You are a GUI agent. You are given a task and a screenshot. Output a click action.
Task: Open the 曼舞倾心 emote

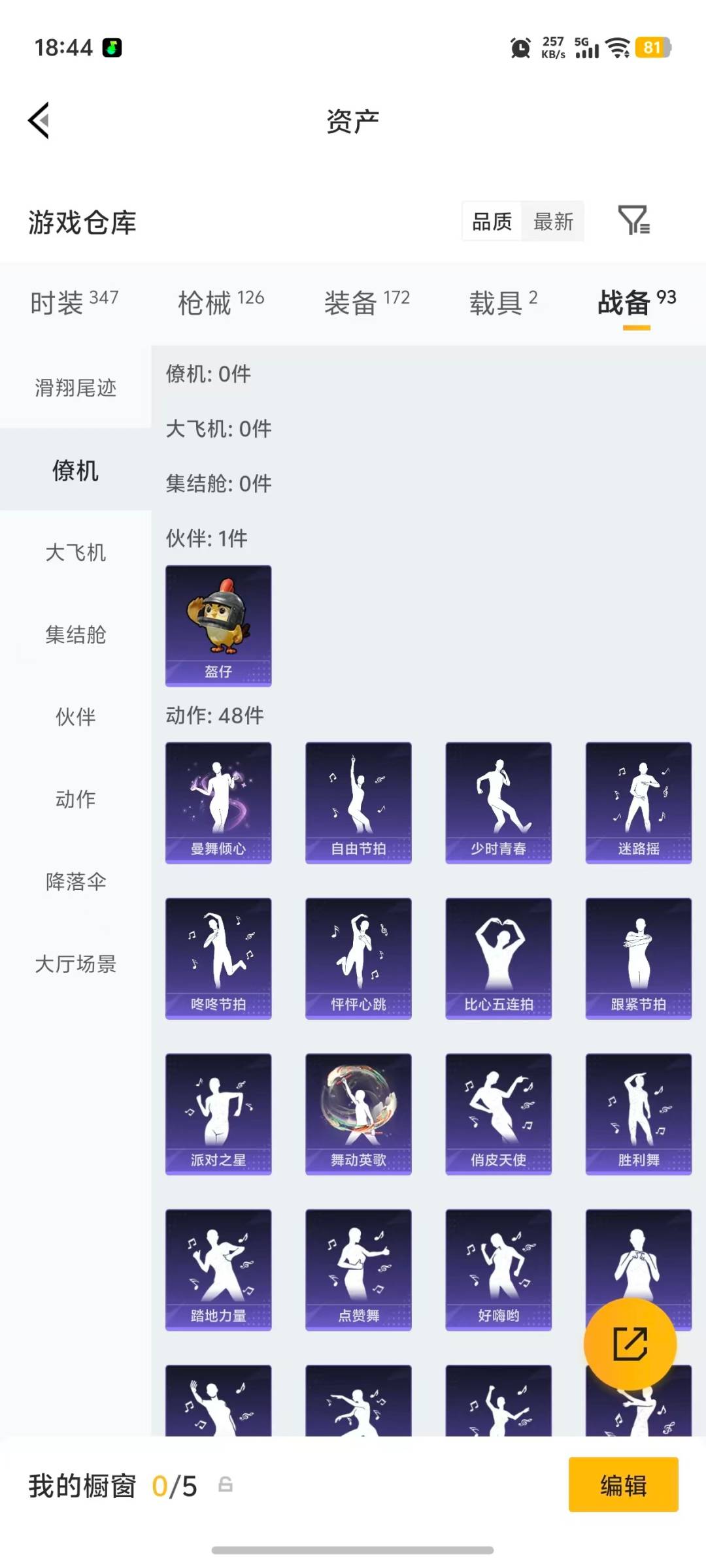pos(218,803)
